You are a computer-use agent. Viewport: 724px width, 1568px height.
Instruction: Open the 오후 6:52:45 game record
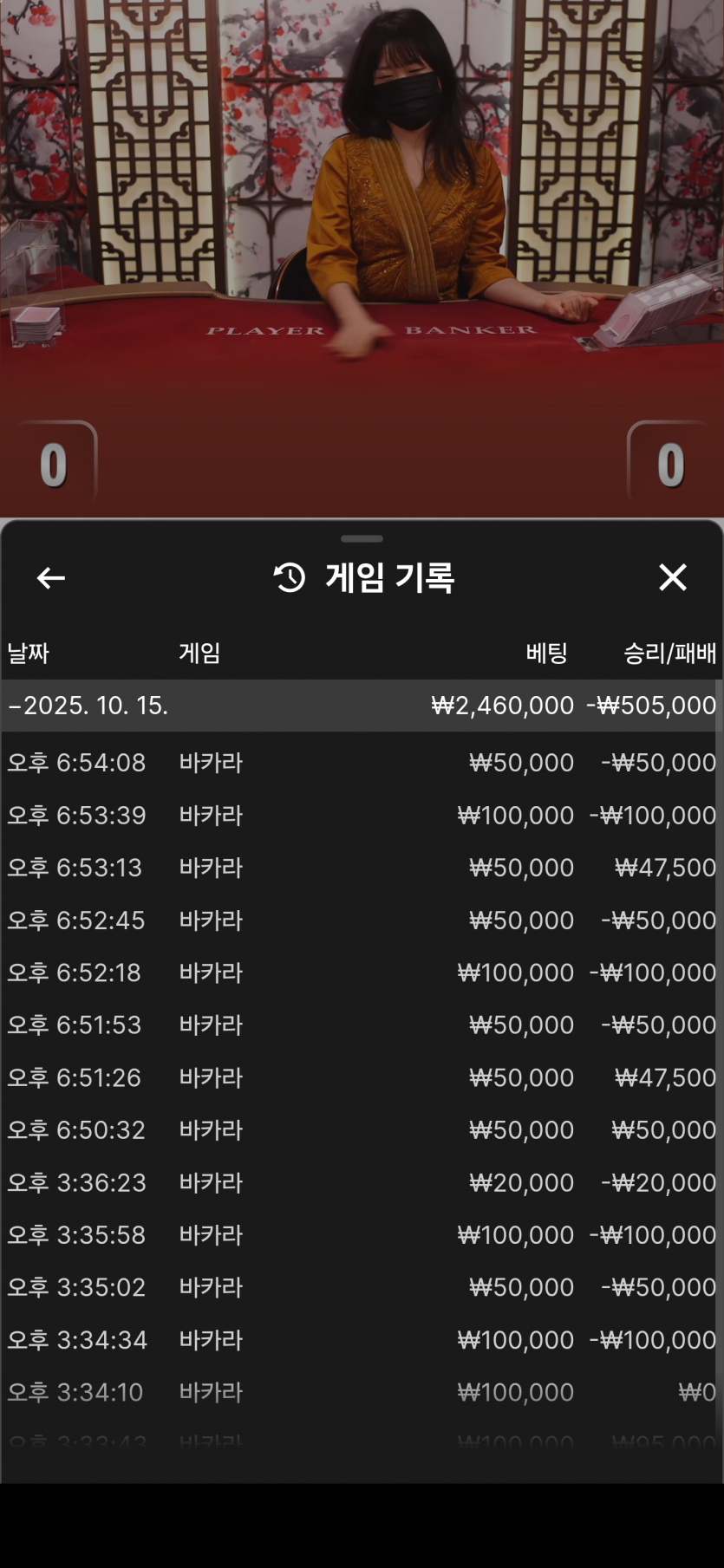click(361, 921)
